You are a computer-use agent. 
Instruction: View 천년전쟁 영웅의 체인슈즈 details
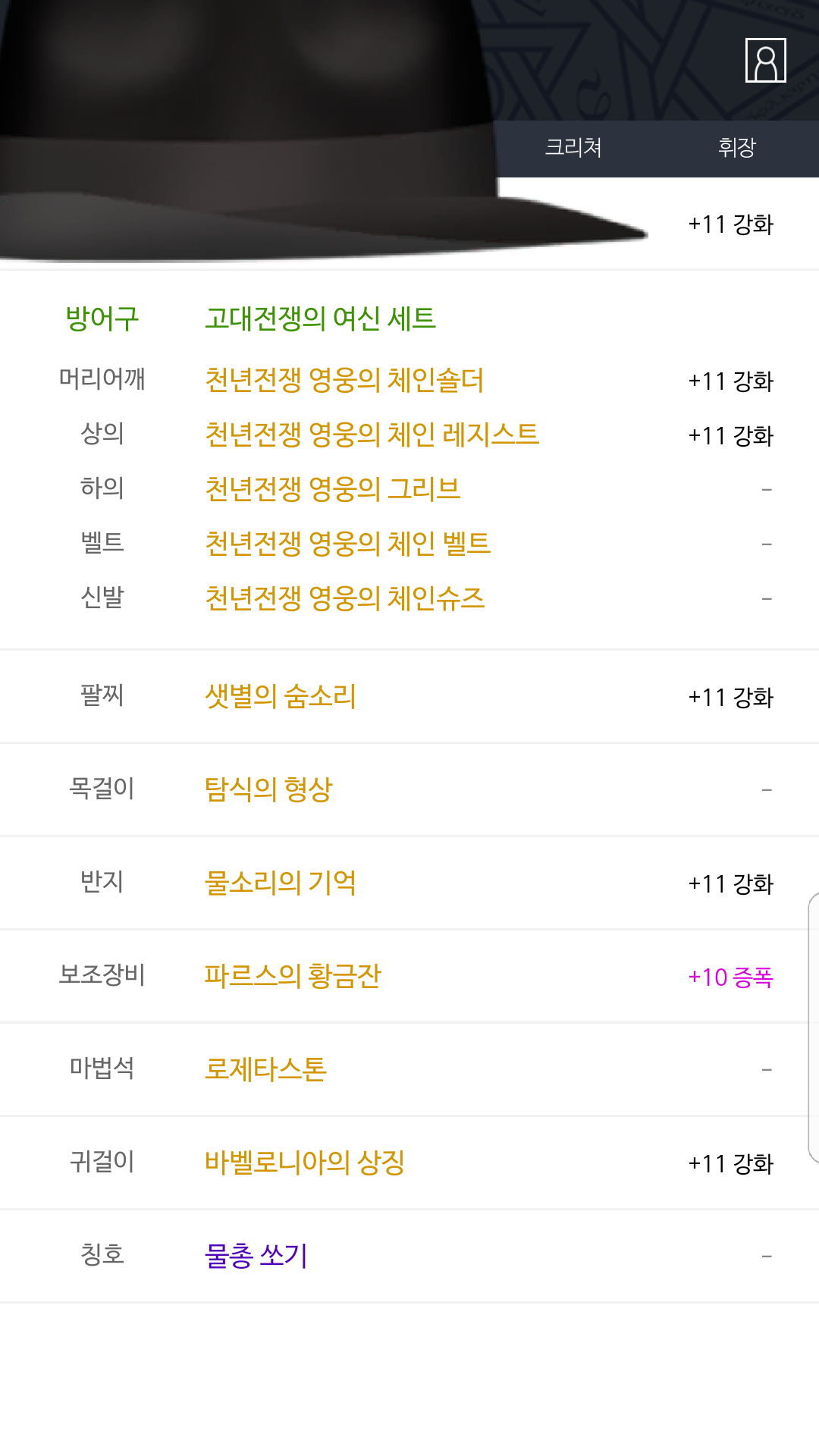(x=344, y=598)
